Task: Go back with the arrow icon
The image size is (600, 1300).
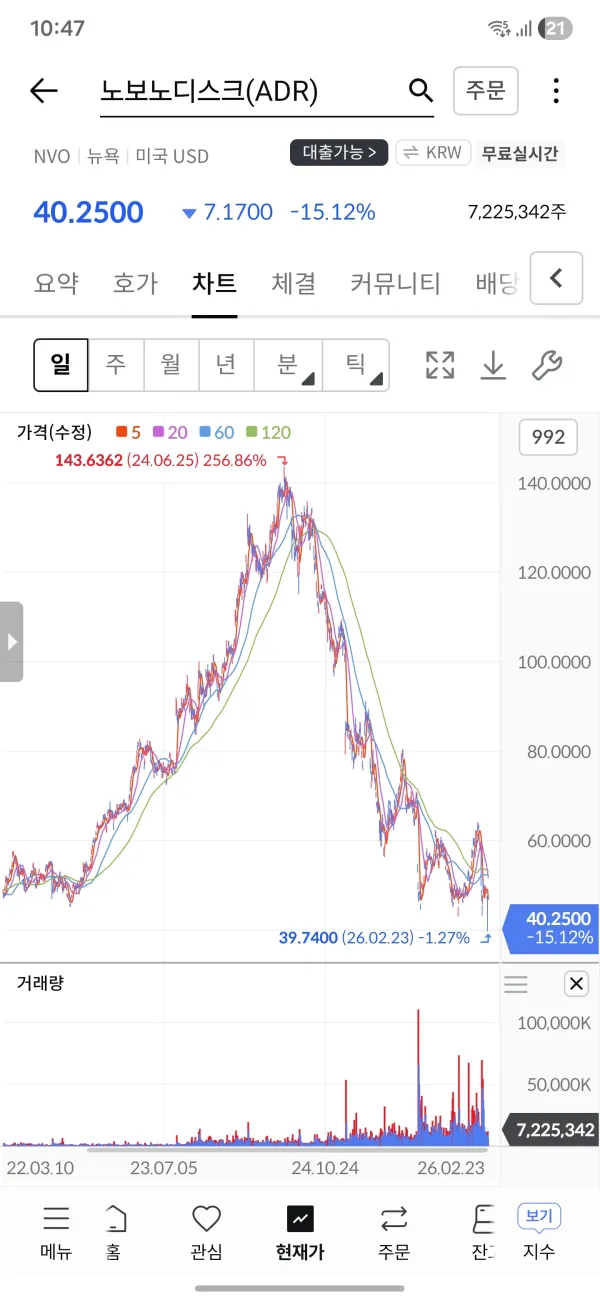Action: [x=44, y=91]
